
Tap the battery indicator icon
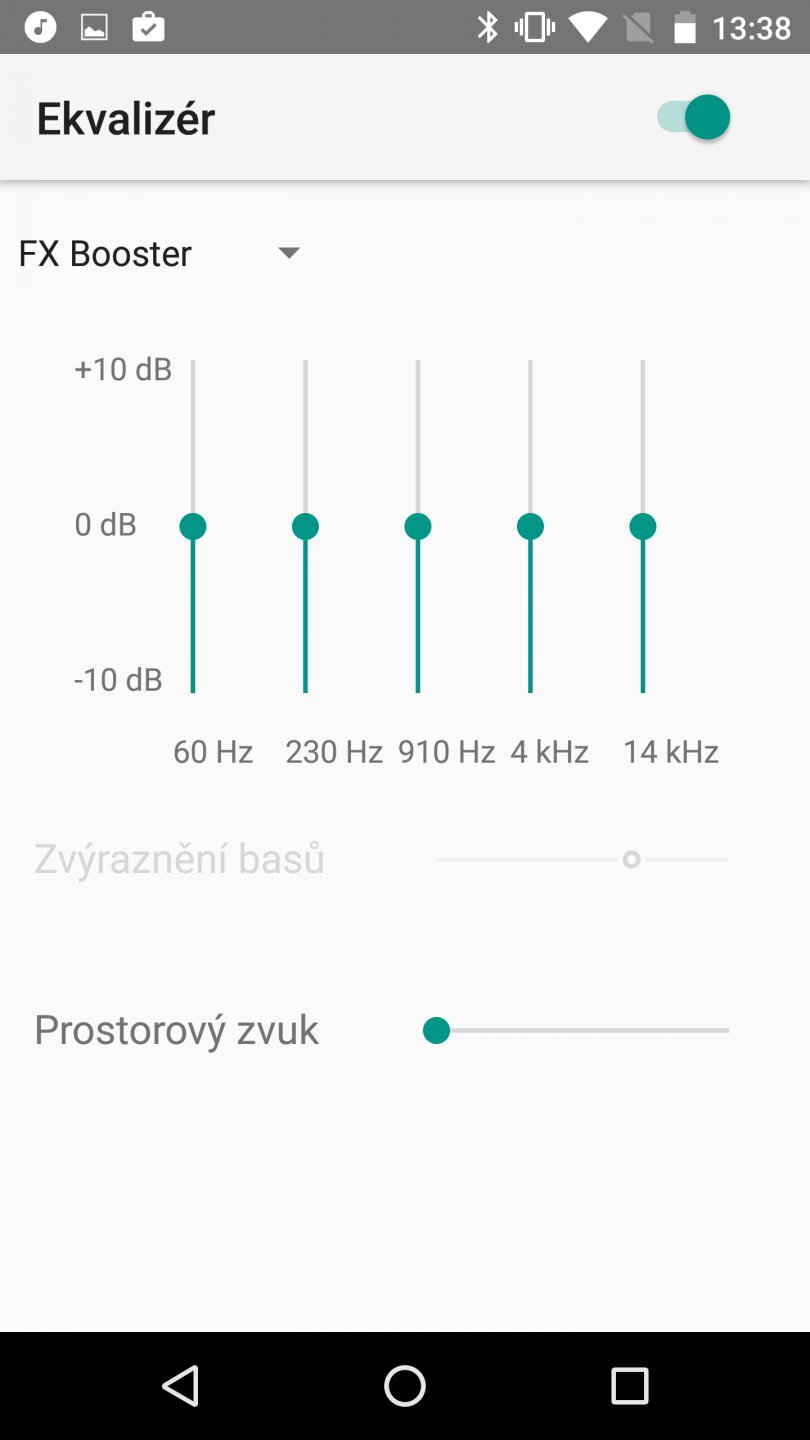(686, 26)
